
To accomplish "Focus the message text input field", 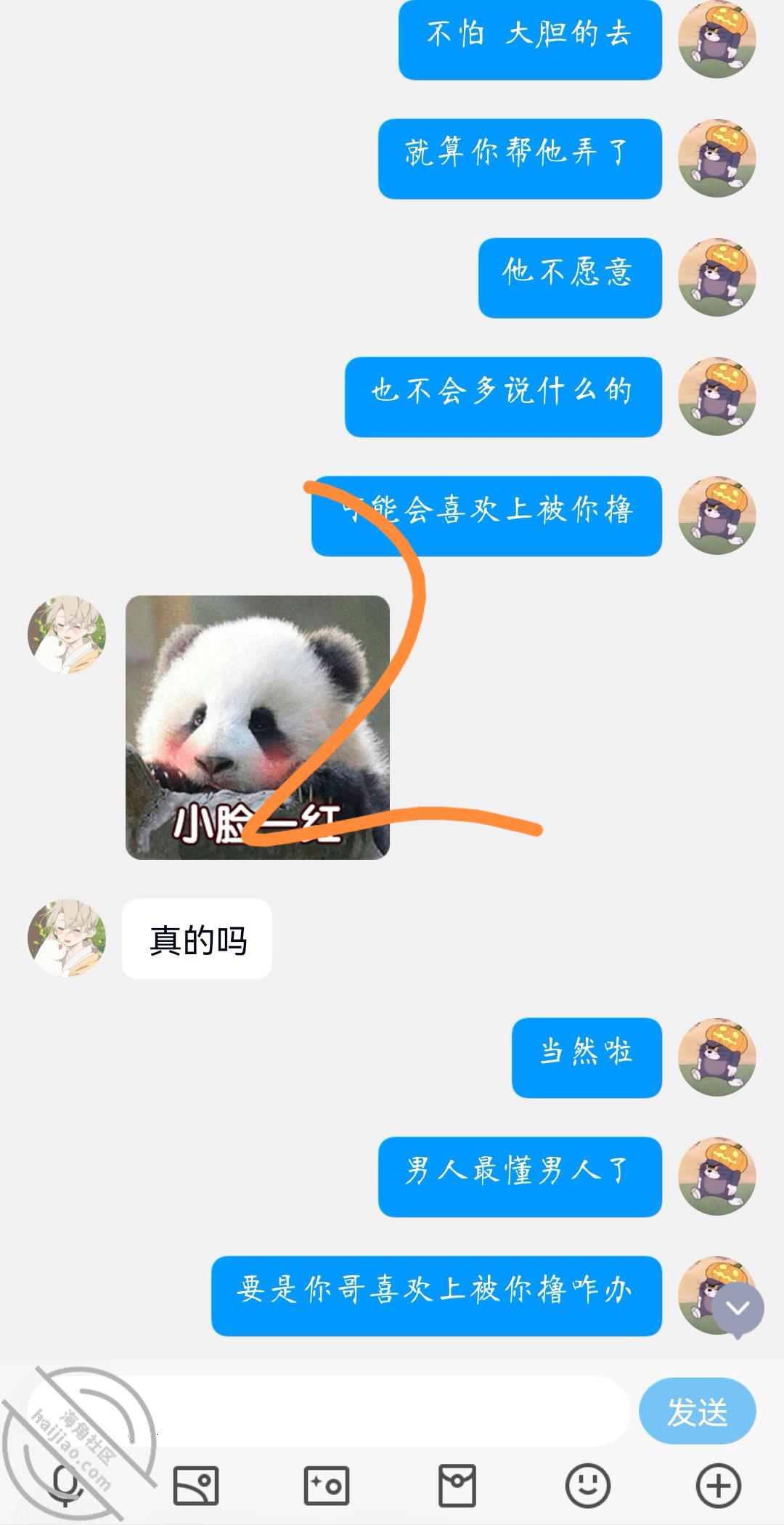I will [x=328, y=1412].
